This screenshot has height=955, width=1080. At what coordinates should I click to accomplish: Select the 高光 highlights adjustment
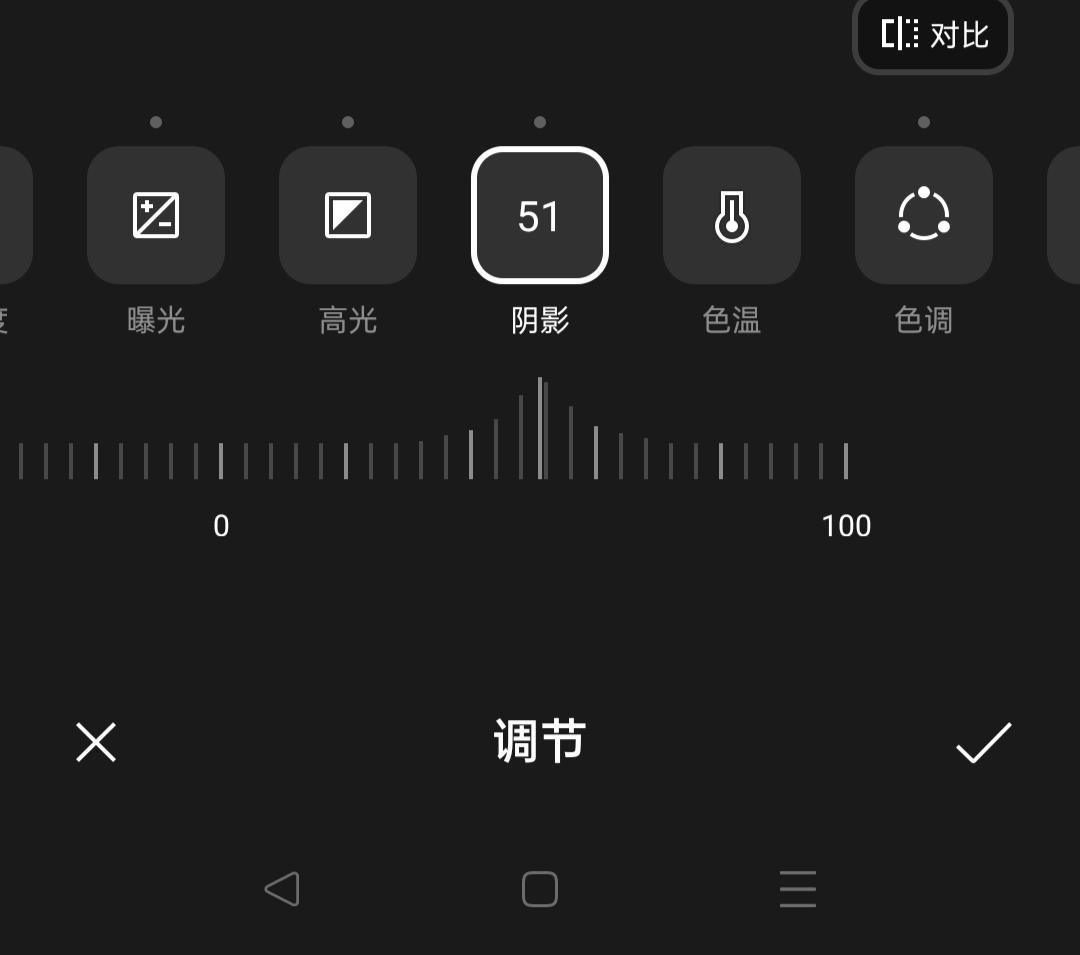(x=348, y=215)
